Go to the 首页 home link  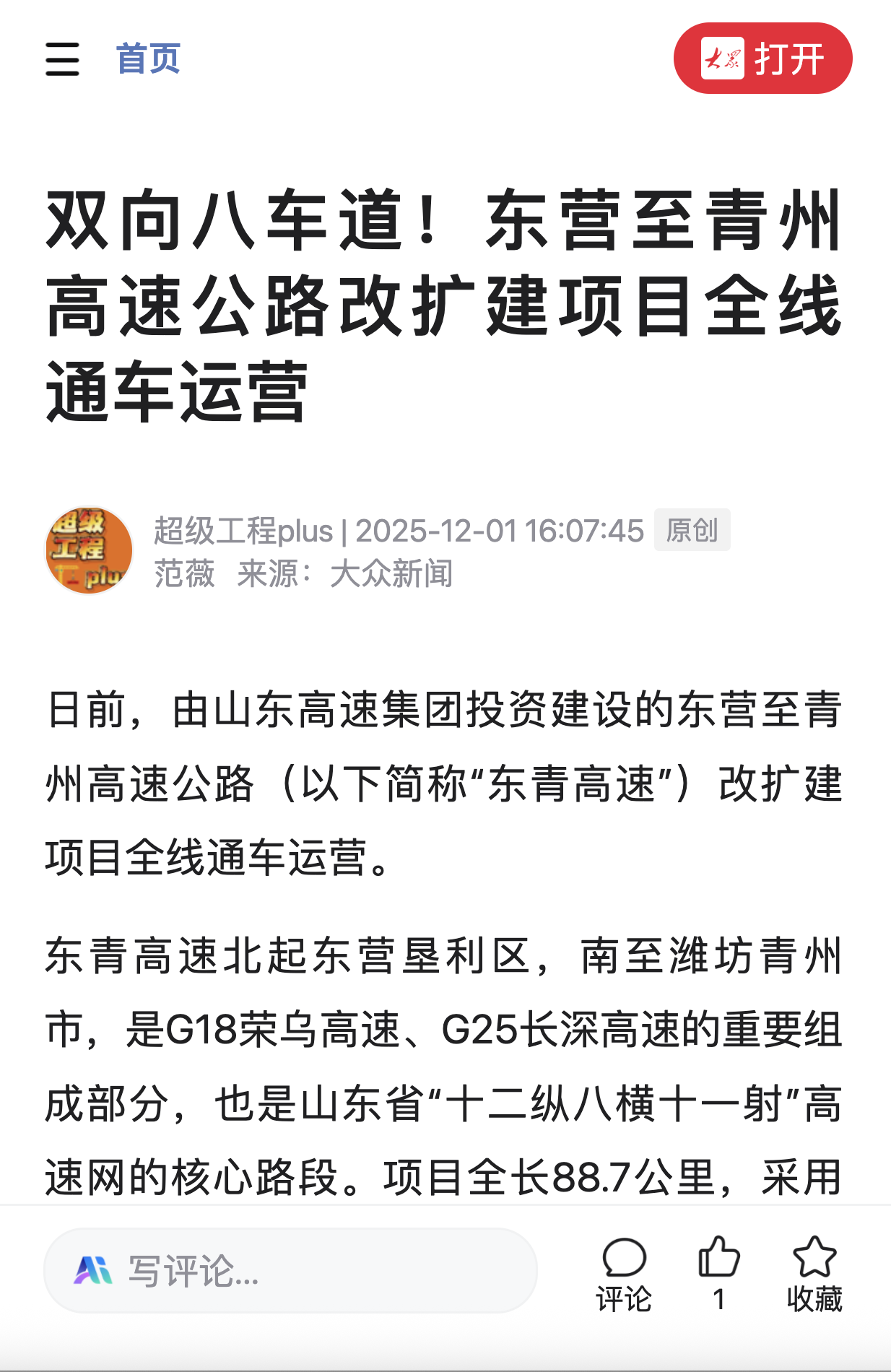click(x=148, y=58)
